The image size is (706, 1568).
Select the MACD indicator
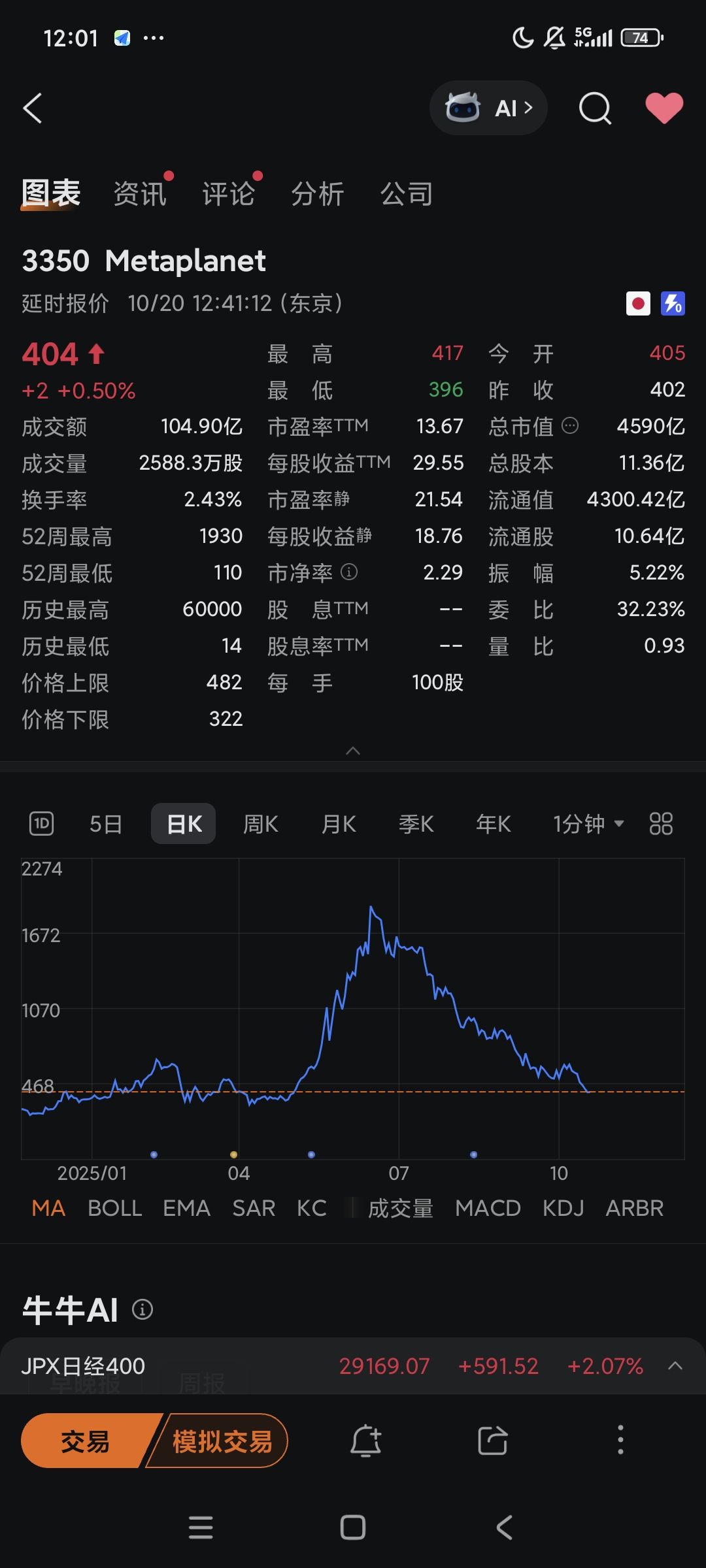tap(488, 1208)
